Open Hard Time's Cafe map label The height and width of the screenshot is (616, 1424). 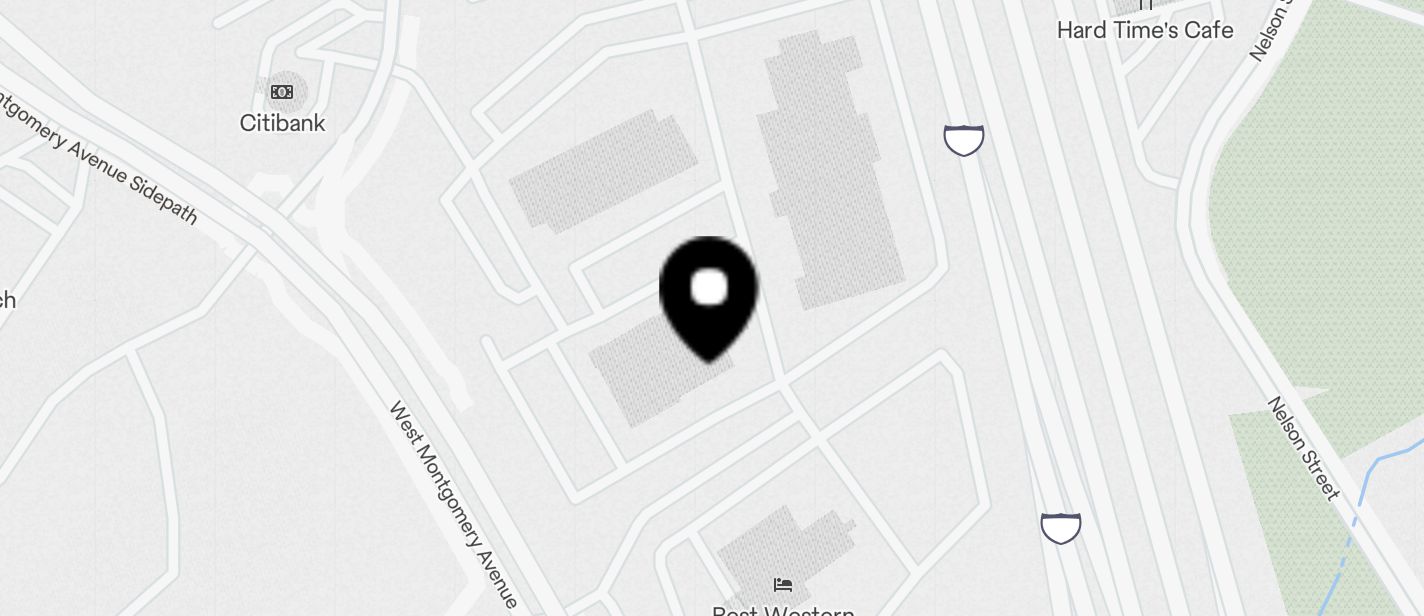(x=1144, y=30)
